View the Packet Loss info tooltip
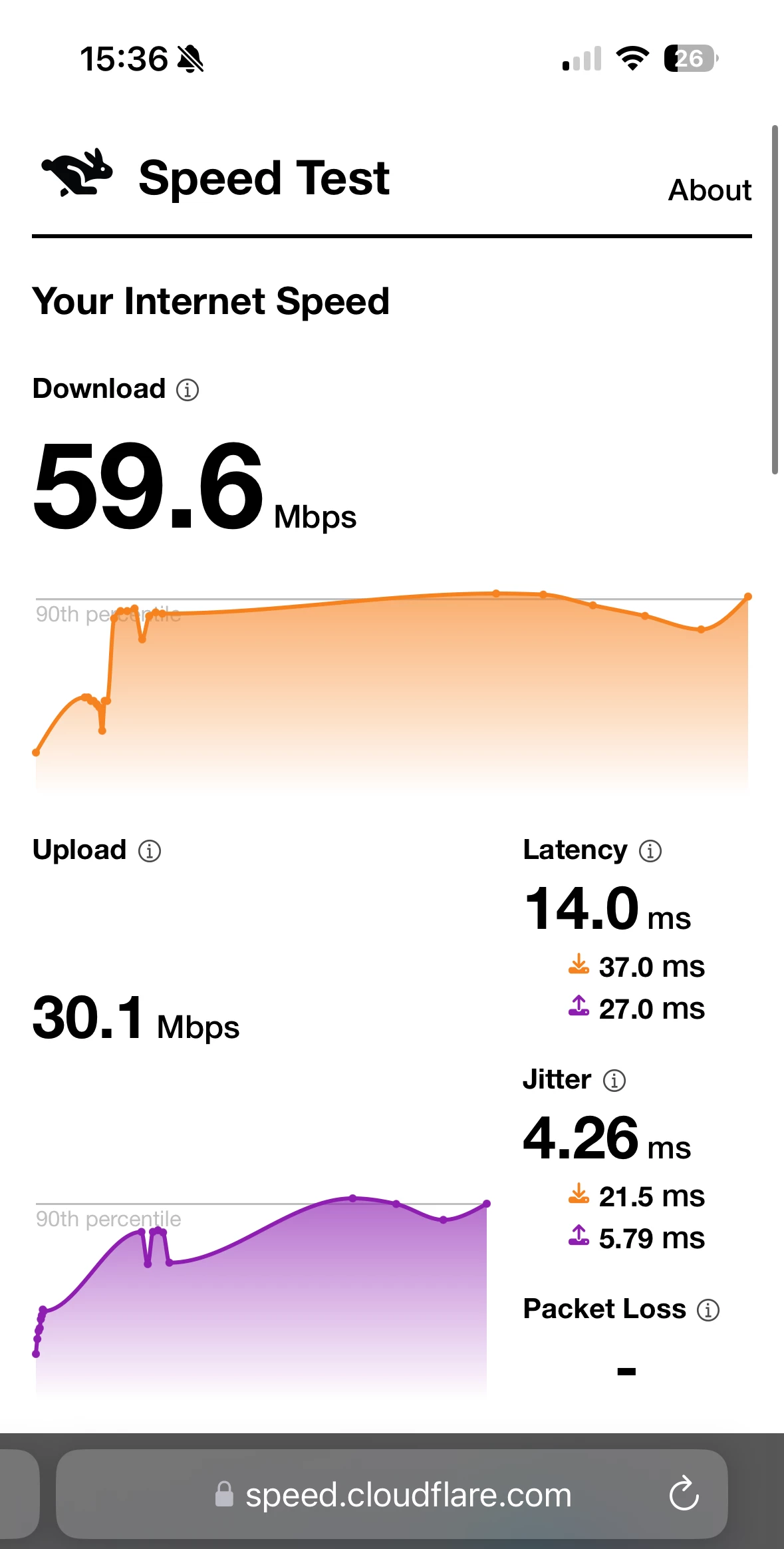 708,1310
